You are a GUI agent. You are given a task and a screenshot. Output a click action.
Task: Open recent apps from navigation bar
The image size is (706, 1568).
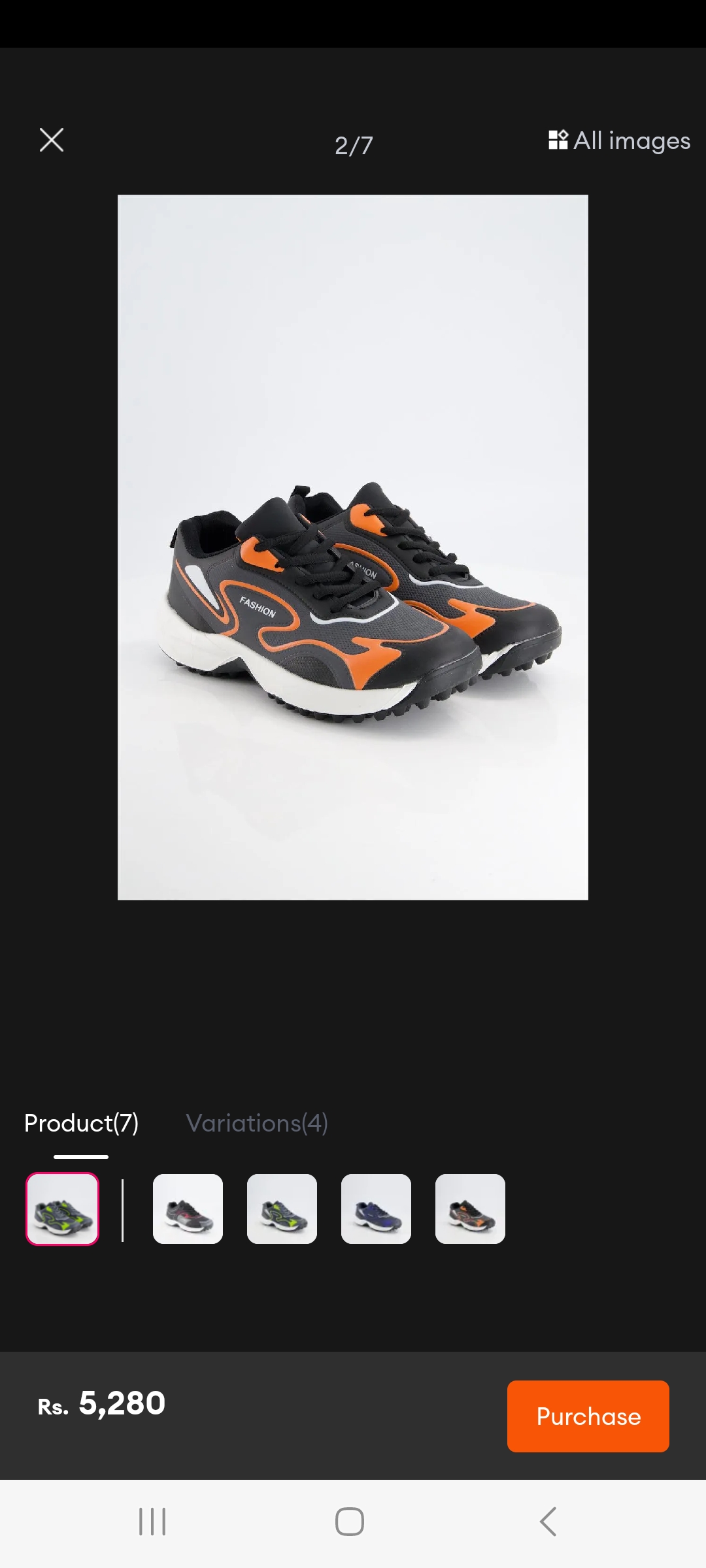click(x=152, y=1522)
